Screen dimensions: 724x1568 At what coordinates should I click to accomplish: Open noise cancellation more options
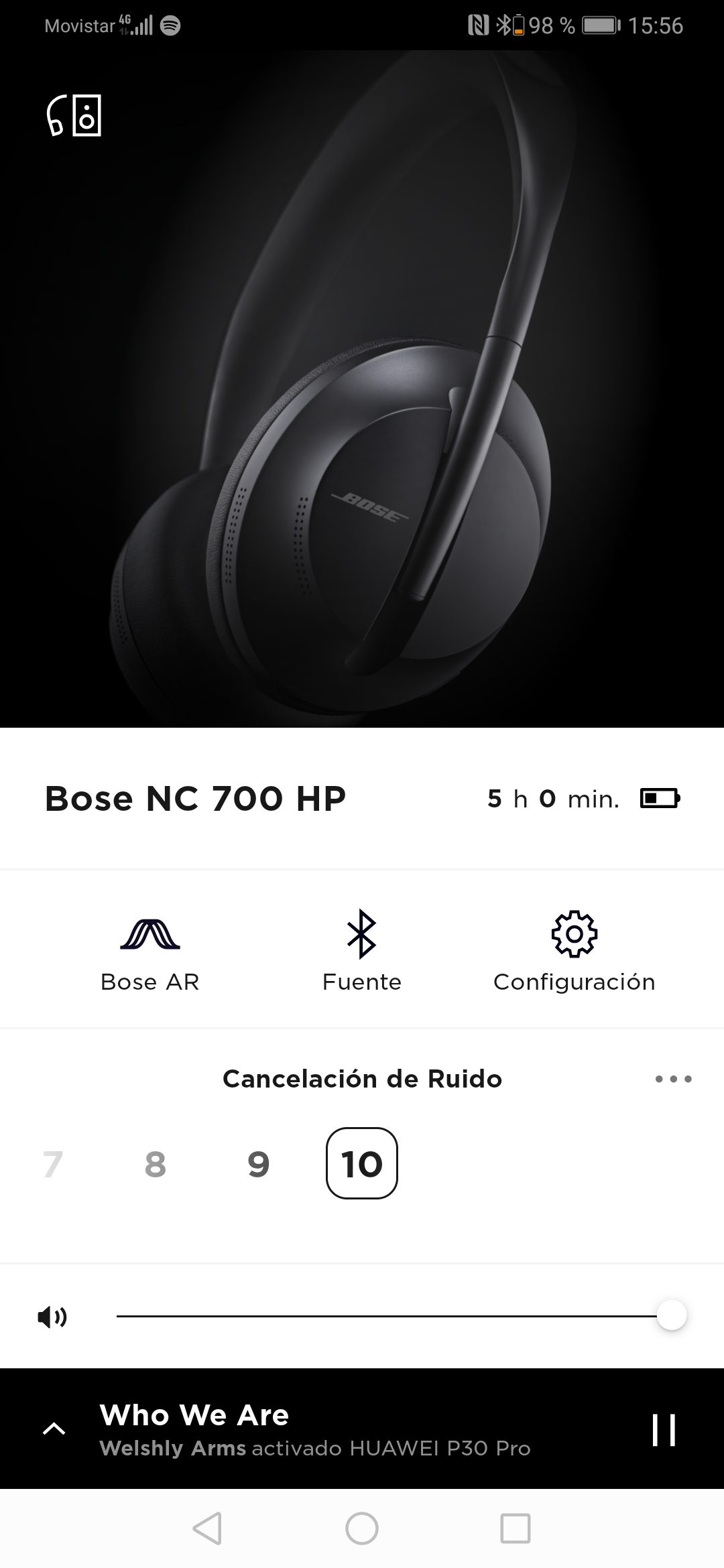(673, 1079)
